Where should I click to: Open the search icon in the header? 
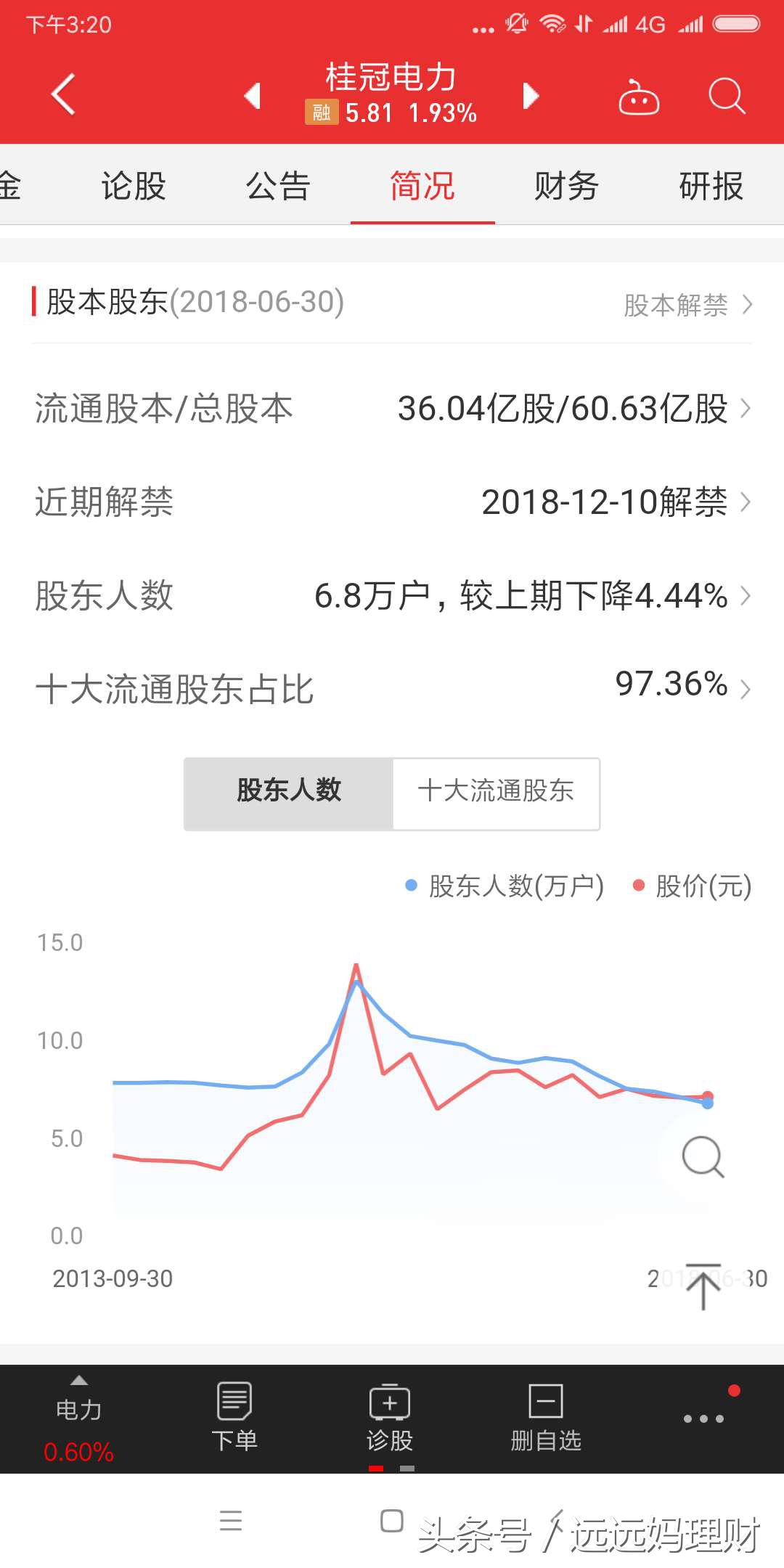pyautogui.click(x=726, y=95)
